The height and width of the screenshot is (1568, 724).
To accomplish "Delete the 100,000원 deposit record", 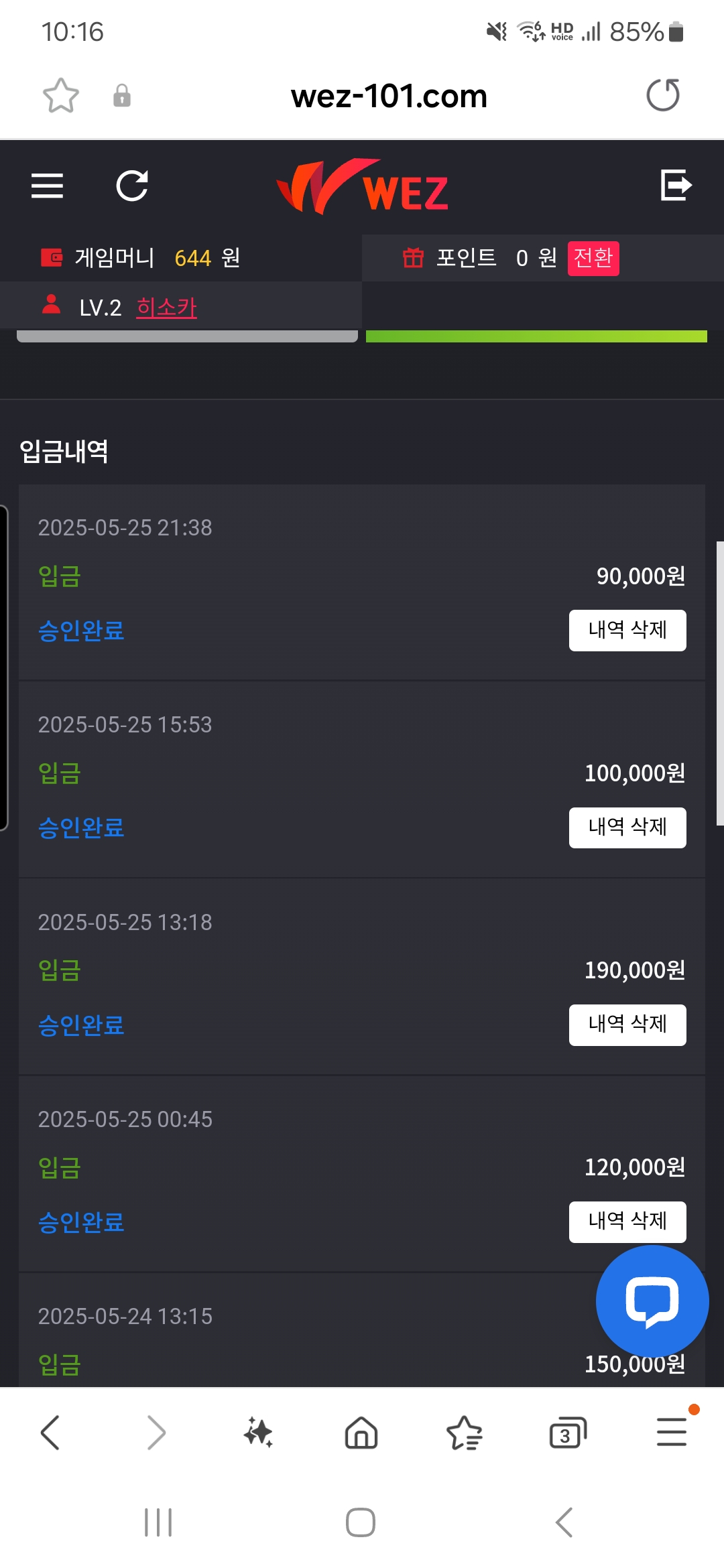I will click(x=627, y=828).
